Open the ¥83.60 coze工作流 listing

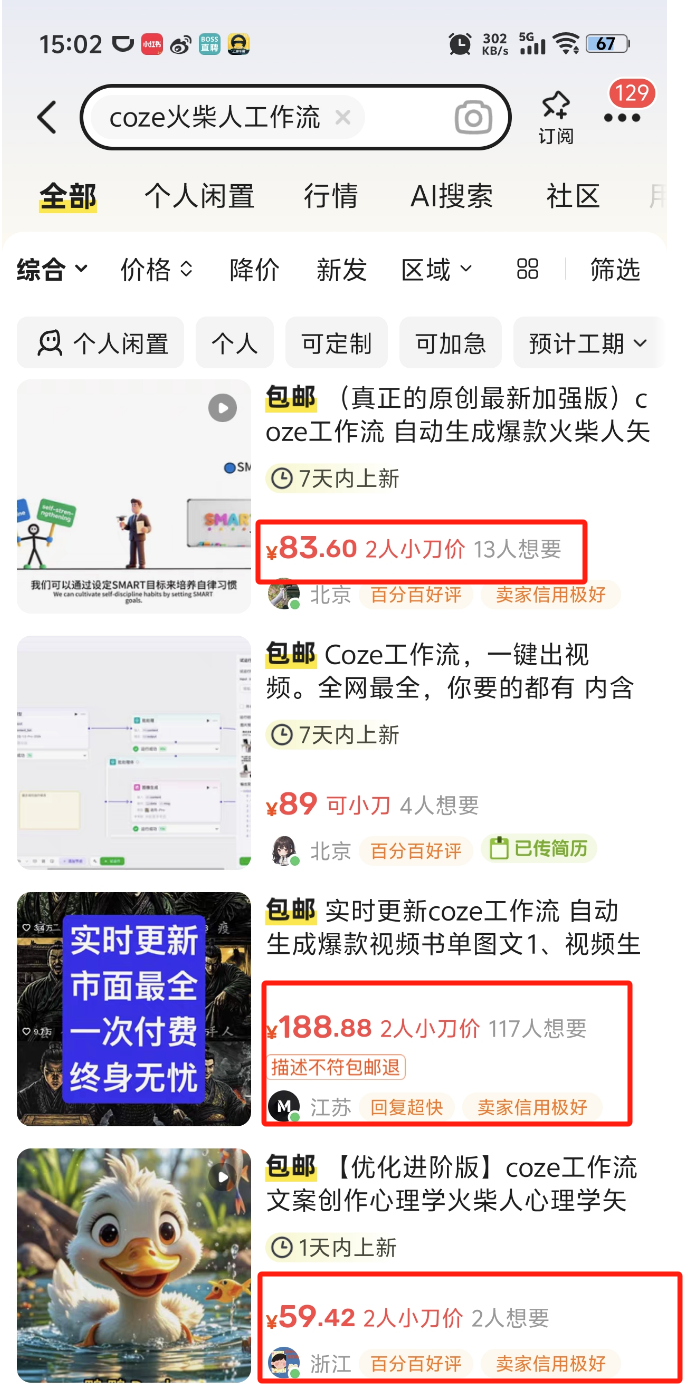pos(456,416)
